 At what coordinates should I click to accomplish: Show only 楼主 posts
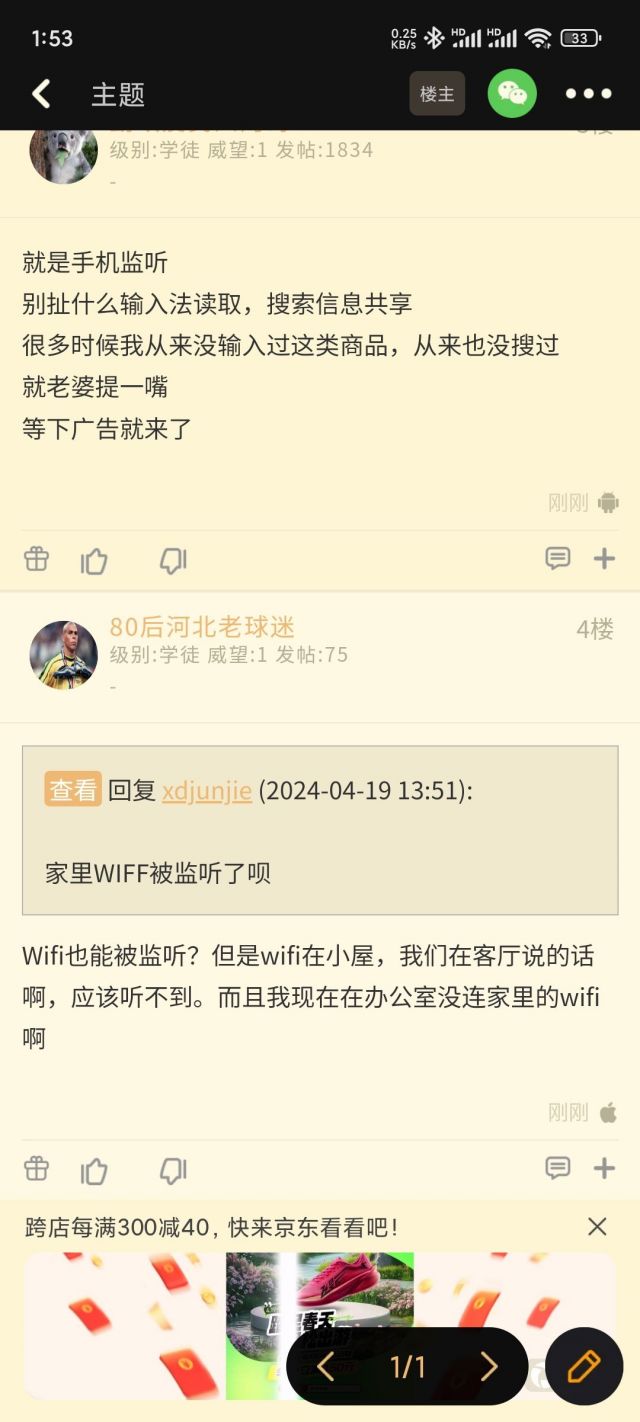tap(437, 94)
